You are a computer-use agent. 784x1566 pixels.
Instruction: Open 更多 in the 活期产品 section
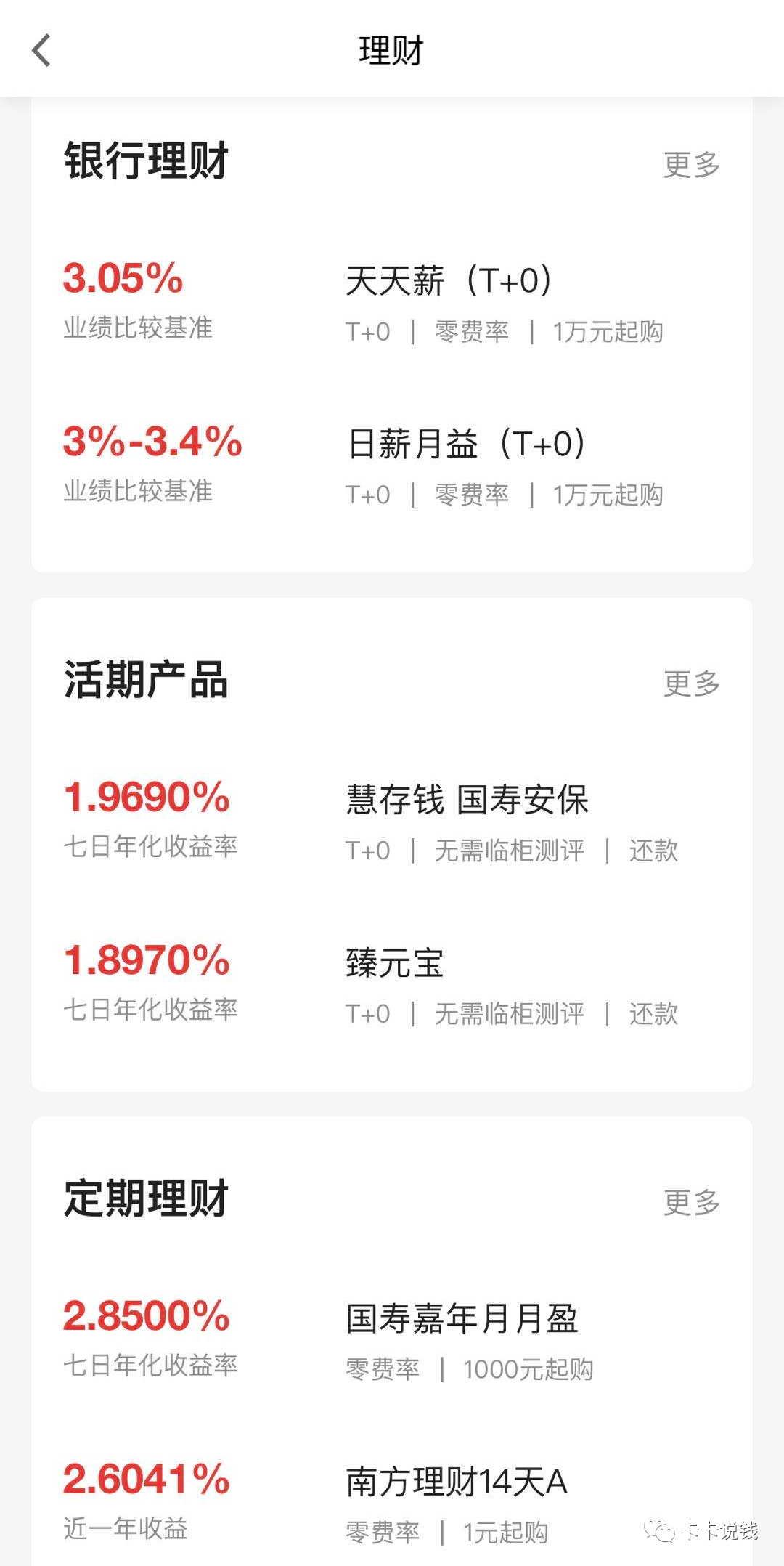pos(691,683)
